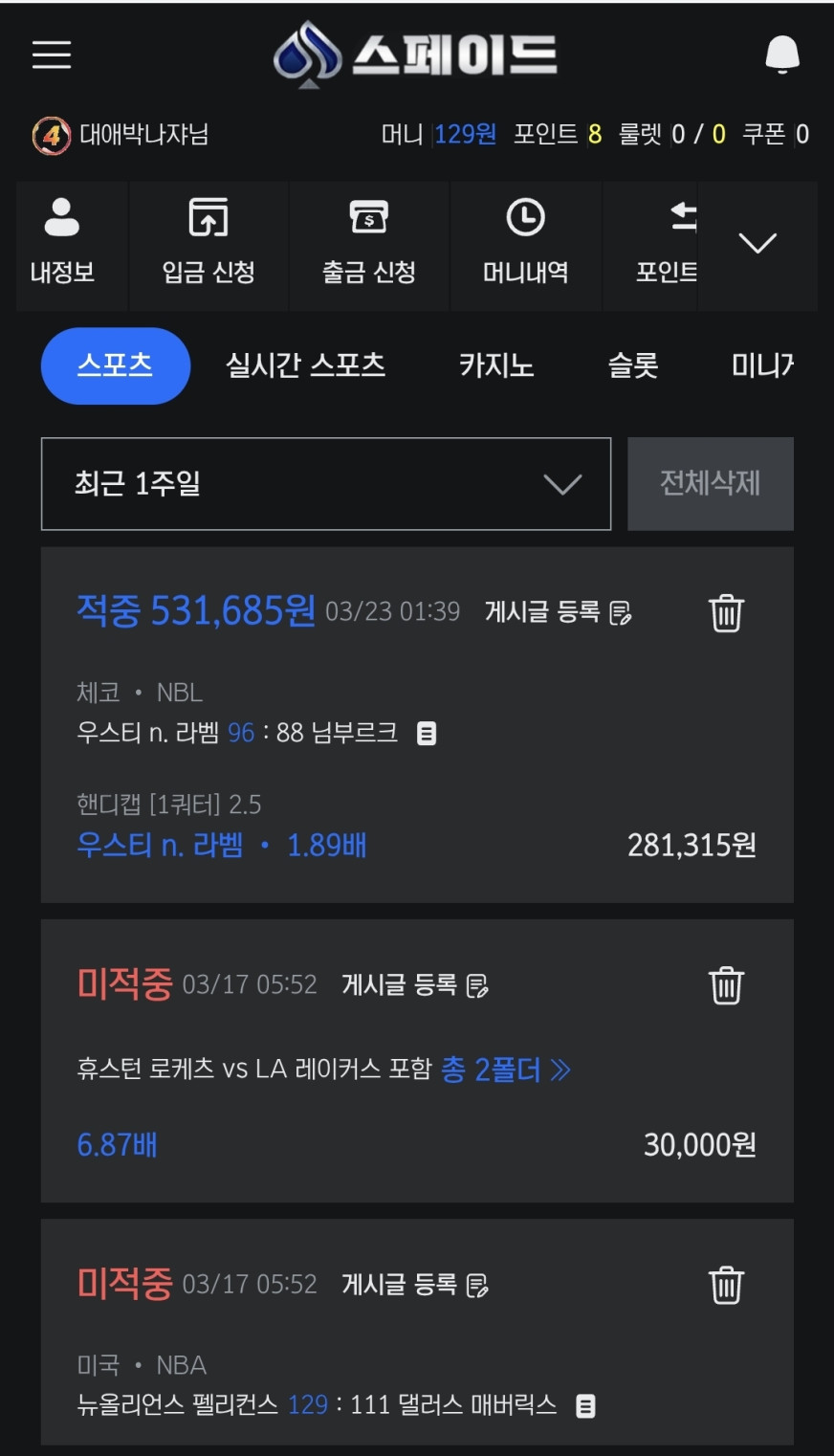
Task: Tap 게시글 등록 on the 03/23 bet
Action: coord(558,612)
